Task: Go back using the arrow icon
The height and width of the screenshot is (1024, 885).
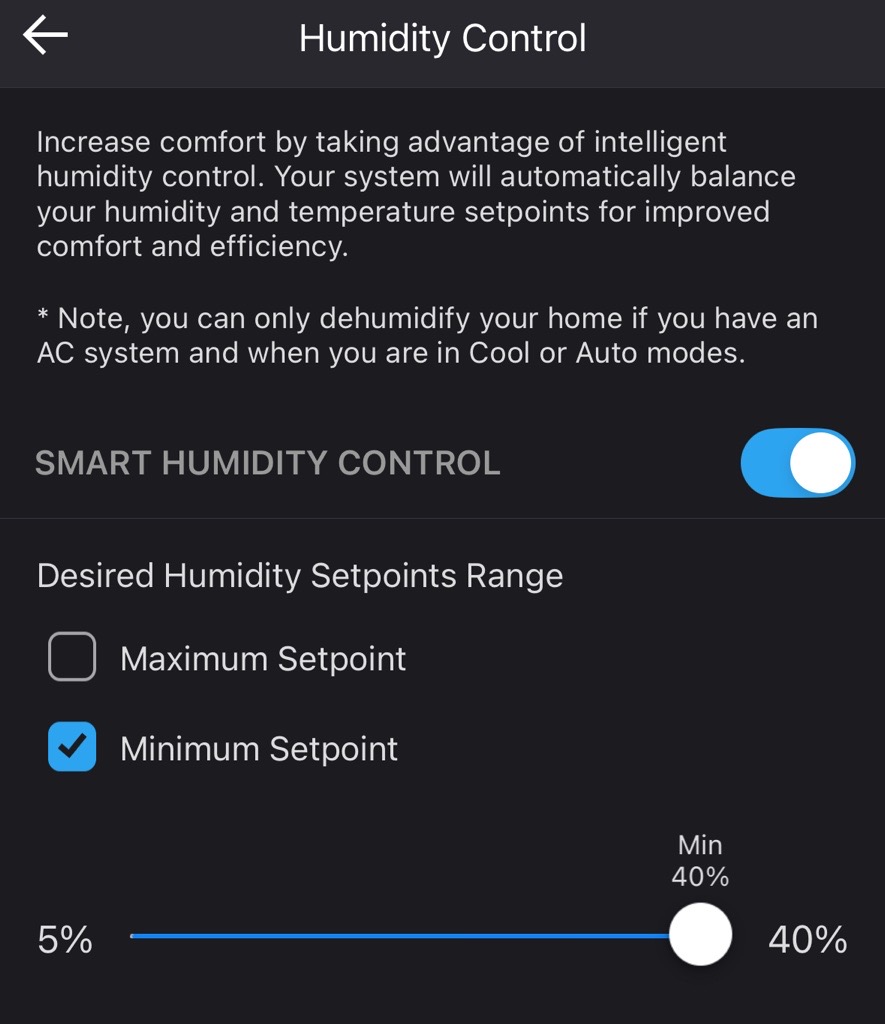Action: 46,36
